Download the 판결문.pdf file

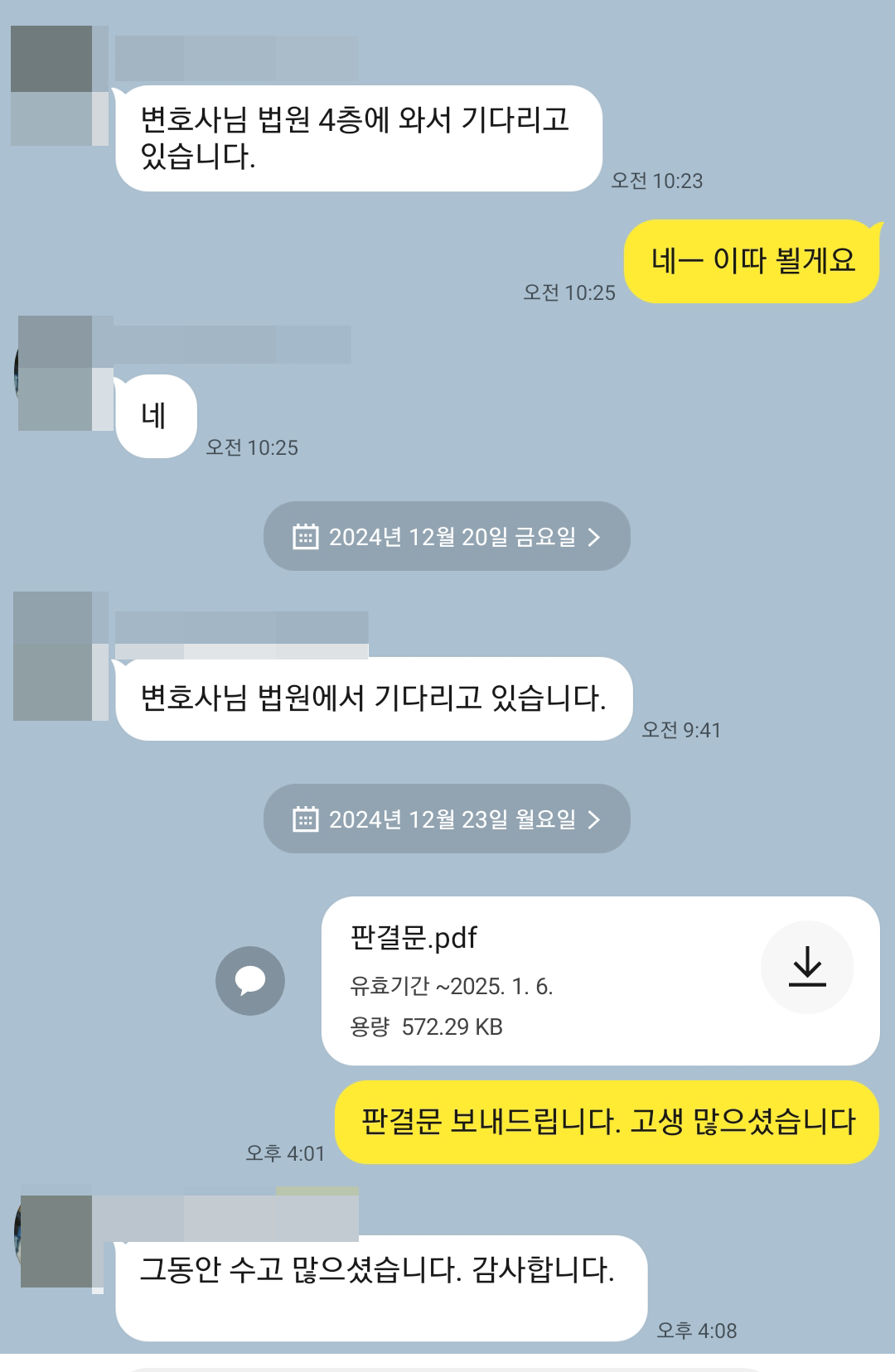point(807,967)
